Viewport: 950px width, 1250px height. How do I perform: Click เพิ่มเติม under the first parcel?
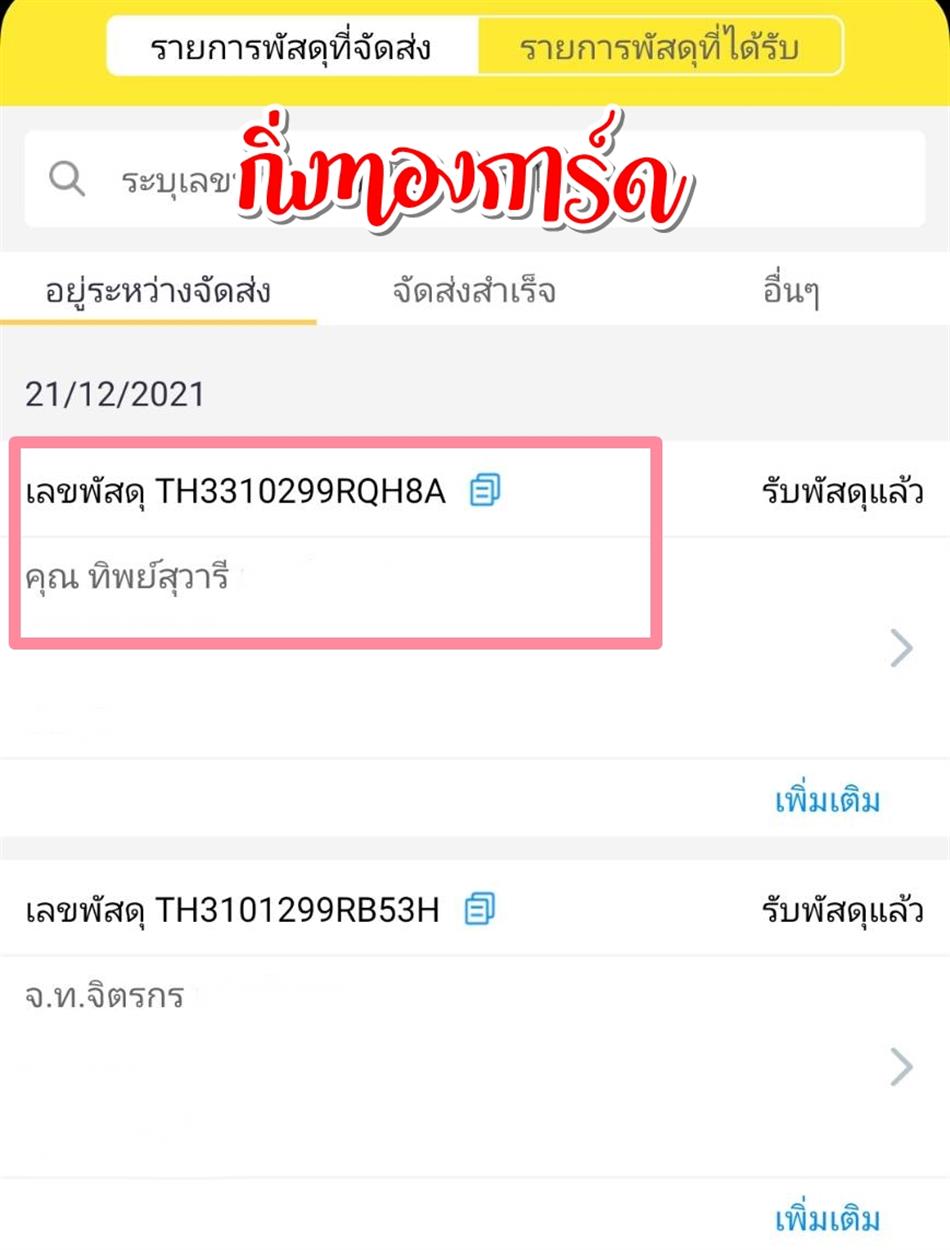(828, 800)
